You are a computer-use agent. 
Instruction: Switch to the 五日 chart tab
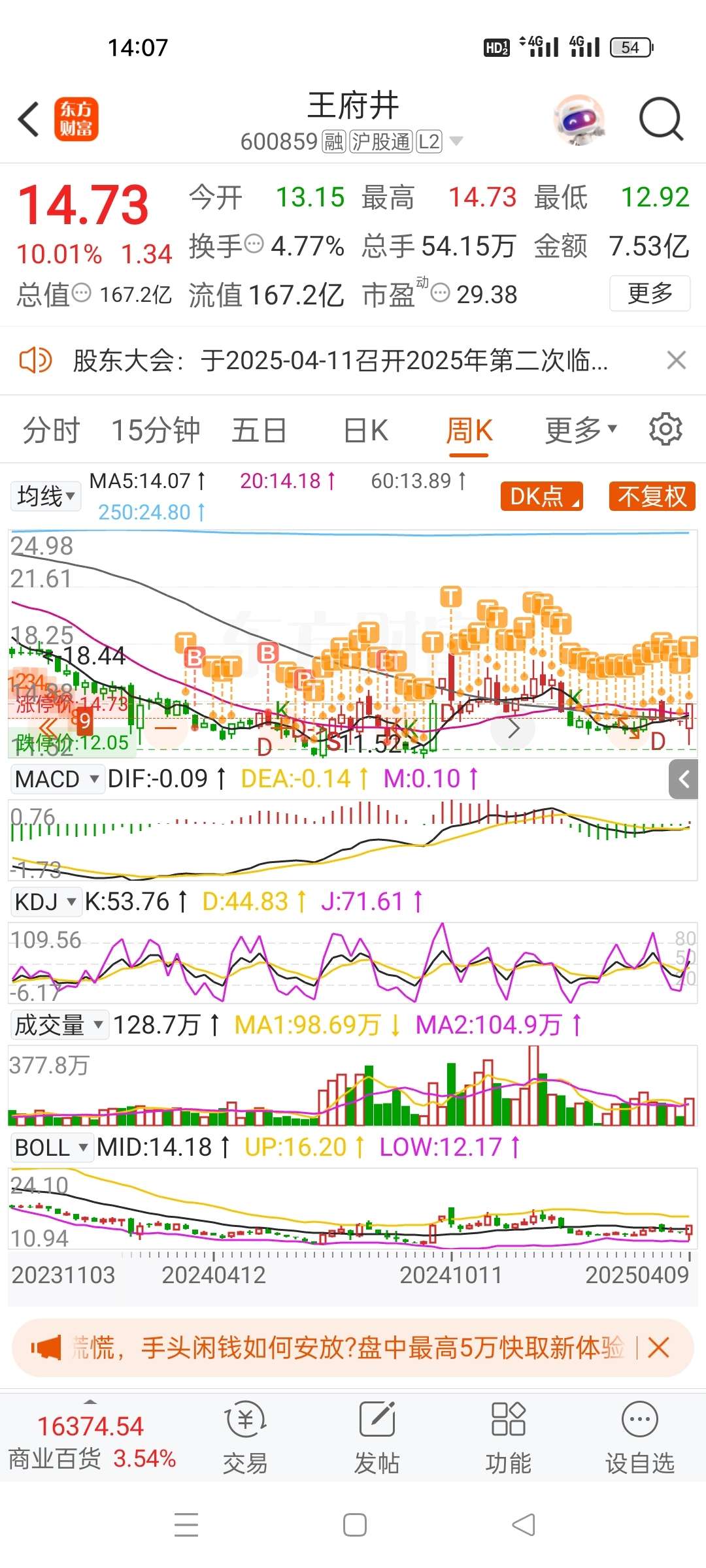259,431
